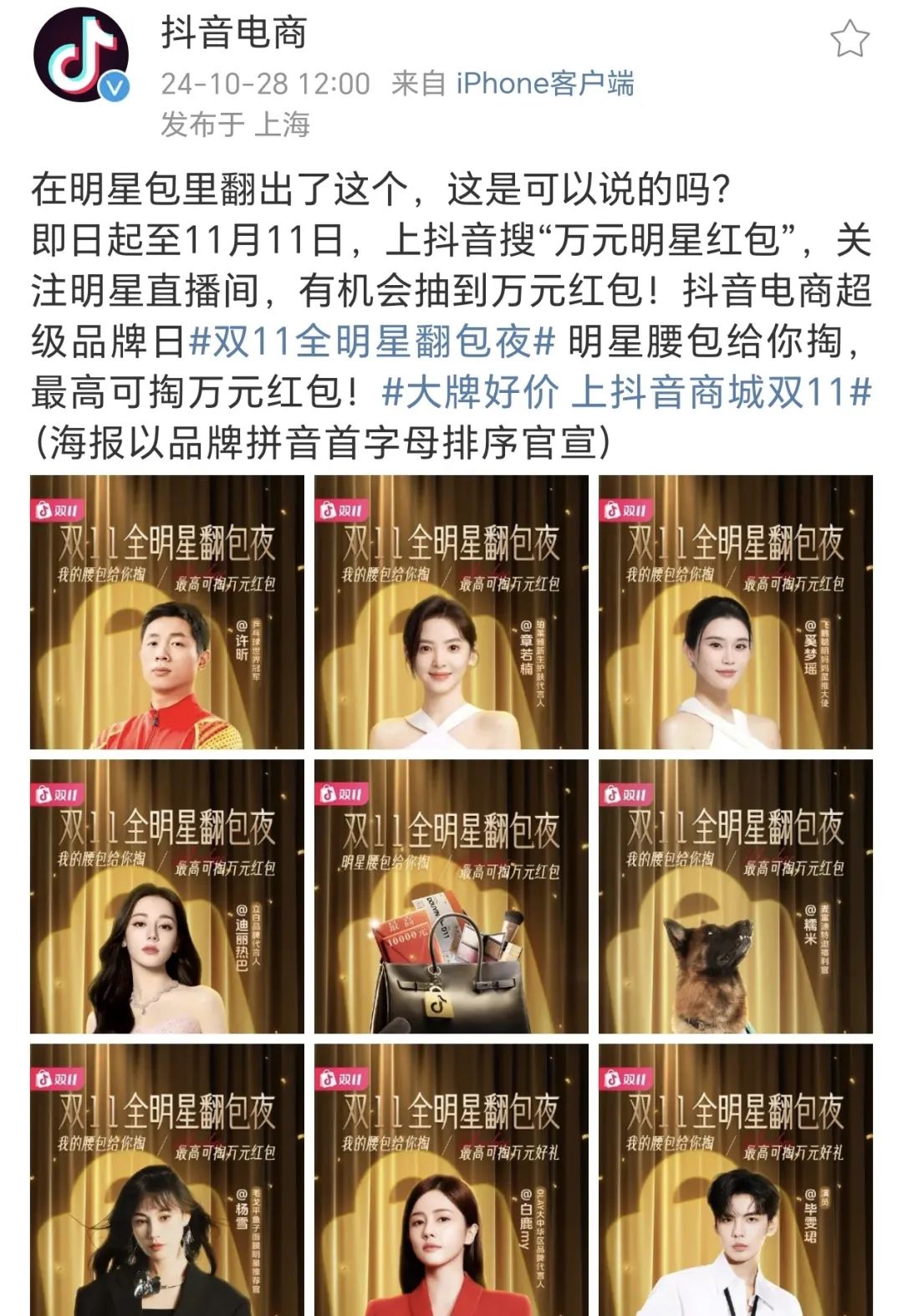This screenshot has width=903, height=1316.
Task: View the 奚梦瑶 poster image
Action: click(736, 612)
